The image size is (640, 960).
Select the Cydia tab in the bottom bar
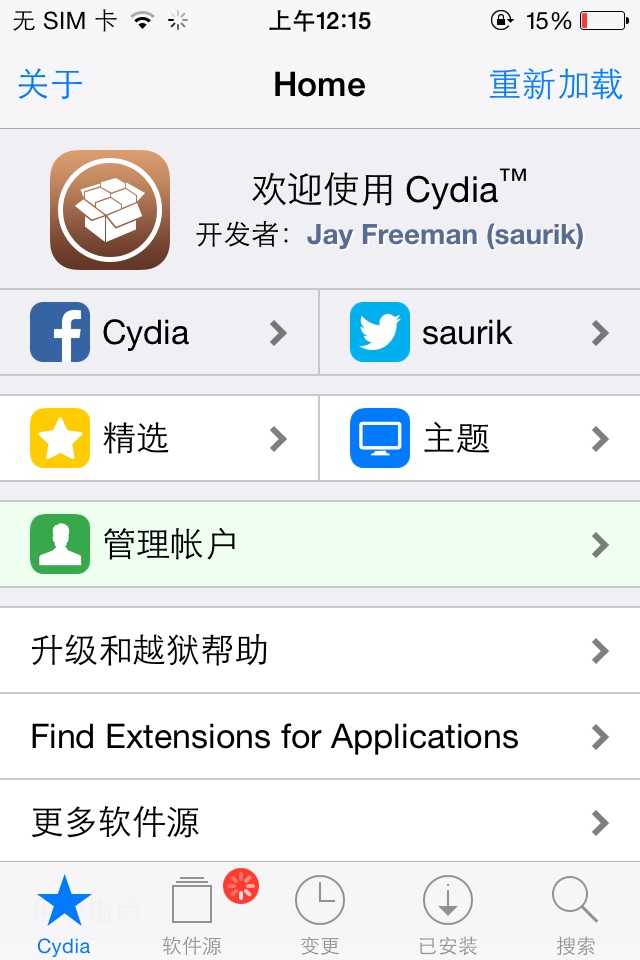pos(64,912)
